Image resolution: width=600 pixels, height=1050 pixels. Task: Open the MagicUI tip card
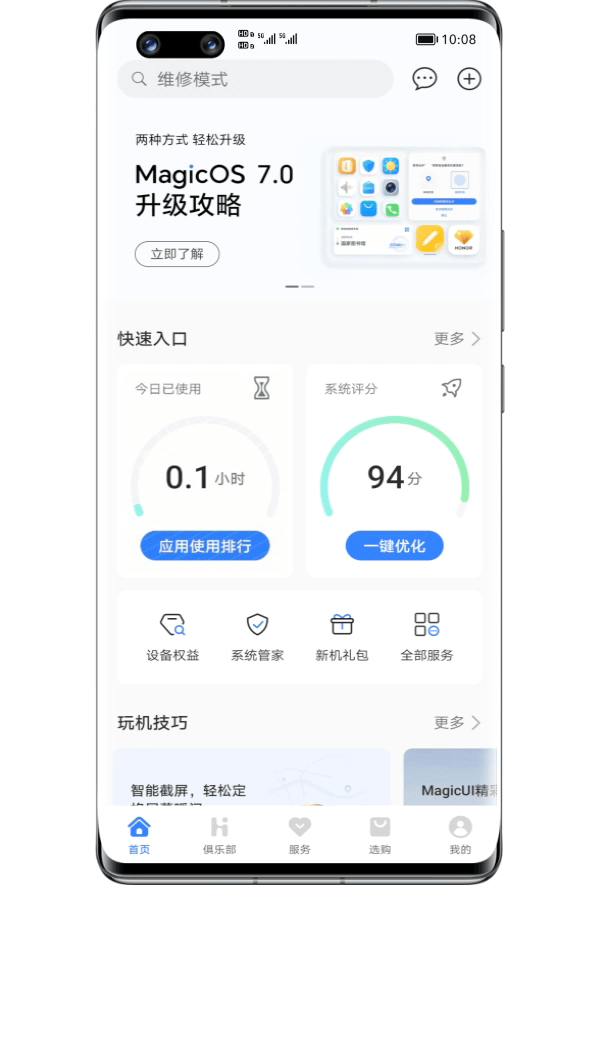[450, 778]
